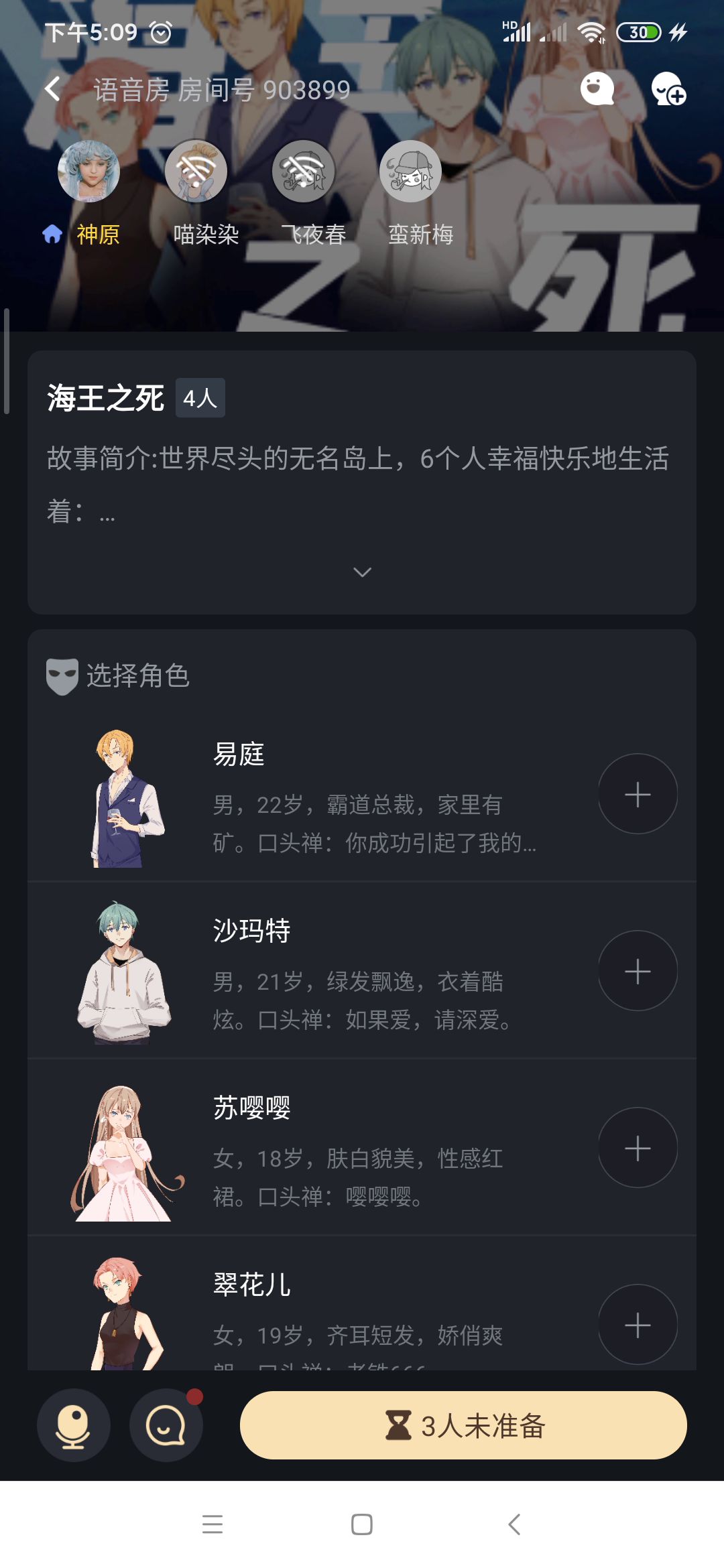Viewport: 724px width, 1568px height.
Task: Go to the system home screen
Action: [x=362, y=1524]
